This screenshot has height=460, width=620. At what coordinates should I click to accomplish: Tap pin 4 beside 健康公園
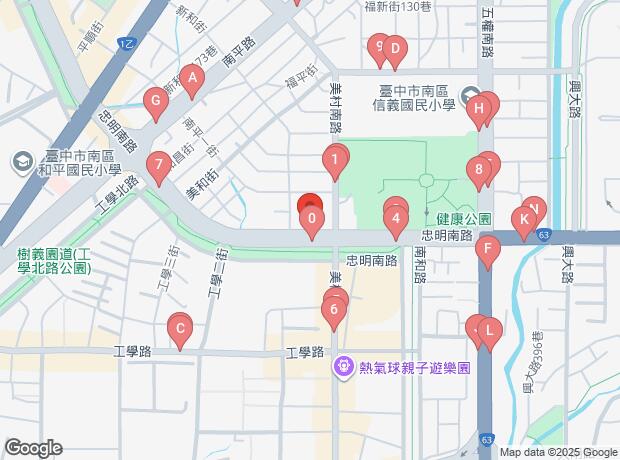(x=396, y=217)
